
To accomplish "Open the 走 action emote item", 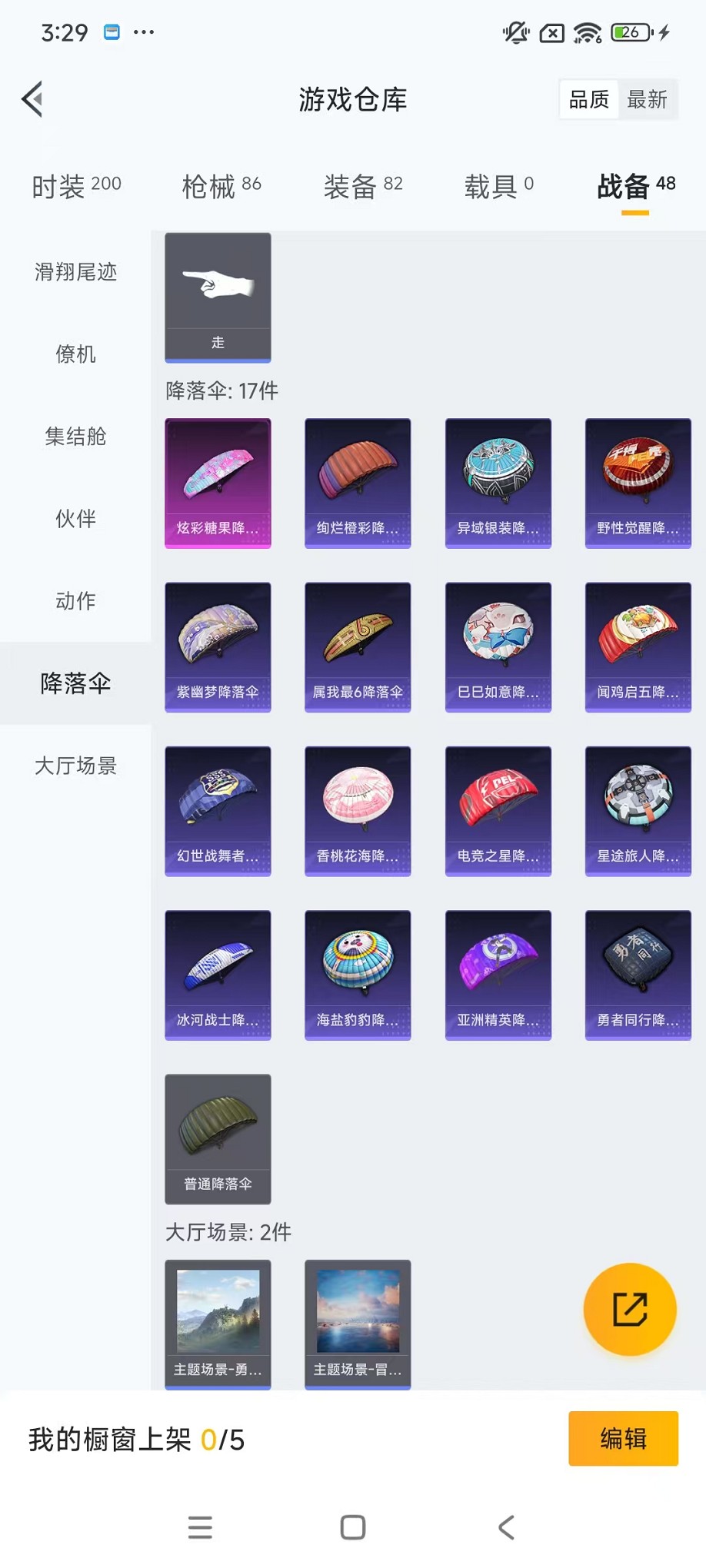I will 218,297.
